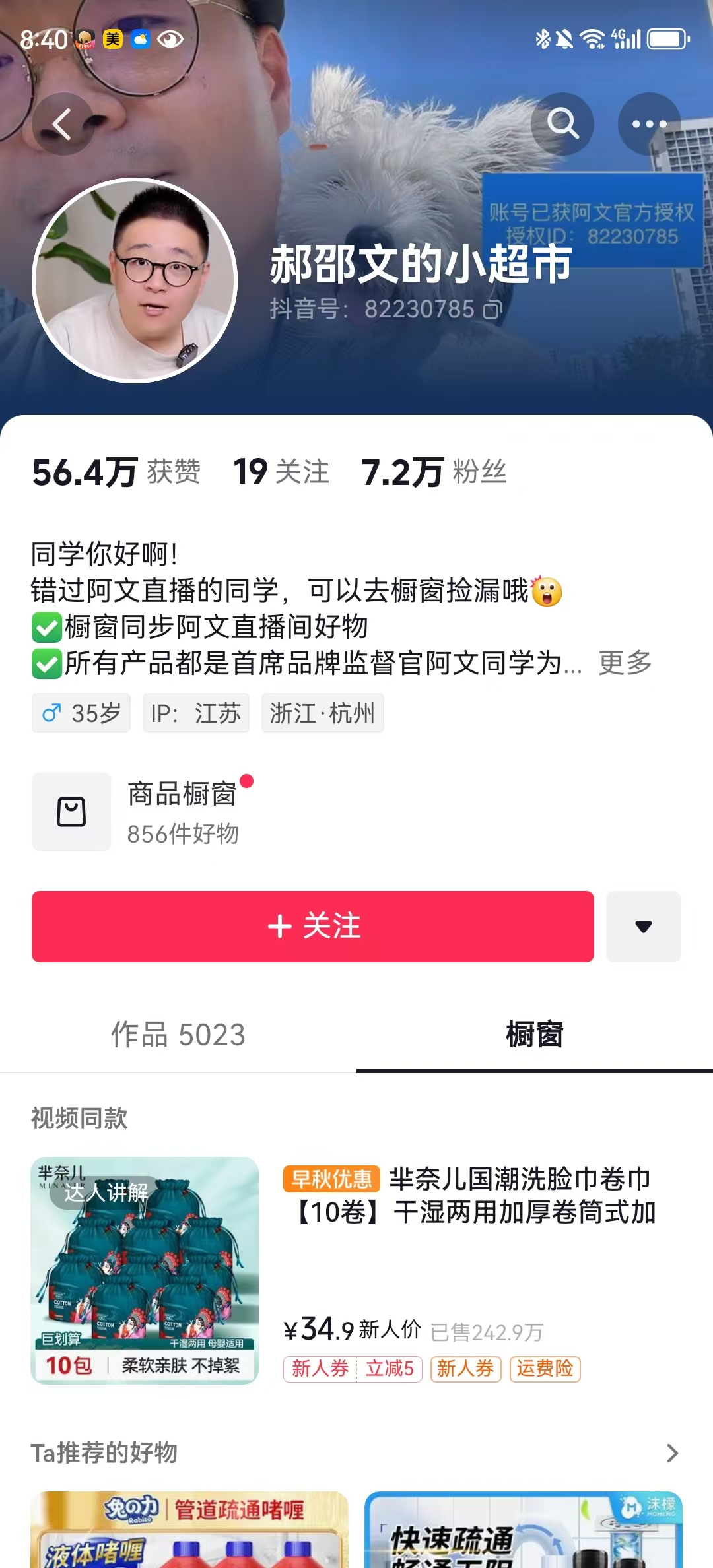The width and height of the screenshot is (713, 1568).
Task: Copy the 抖音号 with the copy icon
Action: tap(493, 309)
